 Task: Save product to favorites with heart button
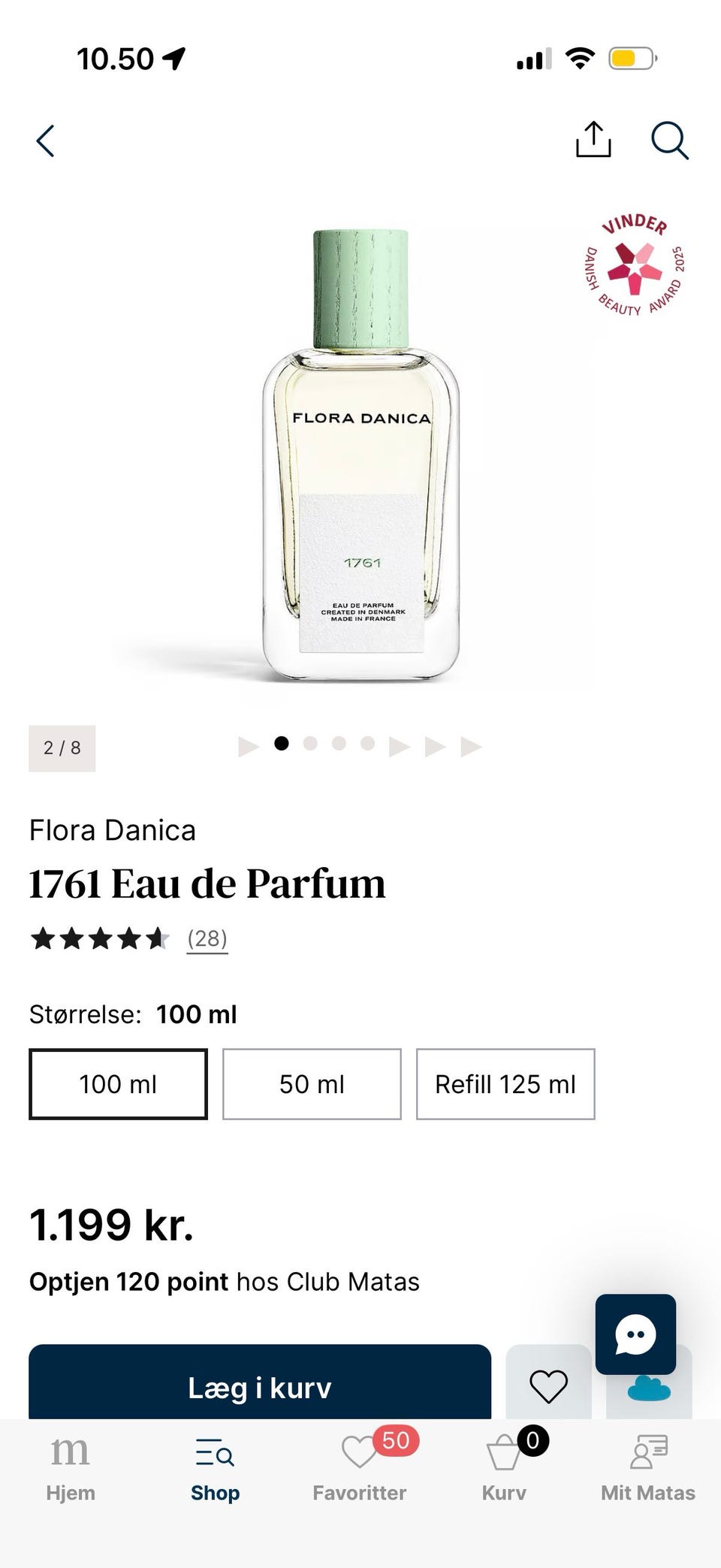(x=548, y=1386)
